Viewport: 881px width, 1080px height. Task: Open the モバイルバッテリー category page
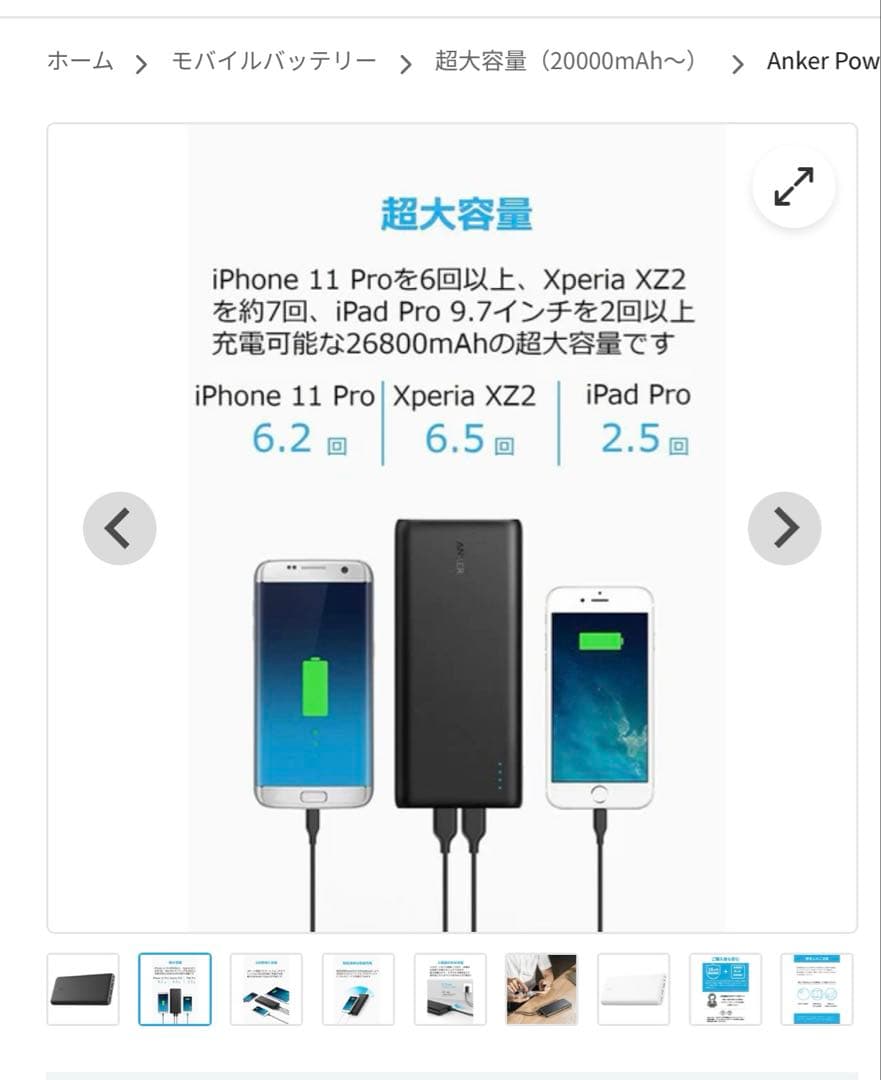pyautogui.click(x=272, y=61)
